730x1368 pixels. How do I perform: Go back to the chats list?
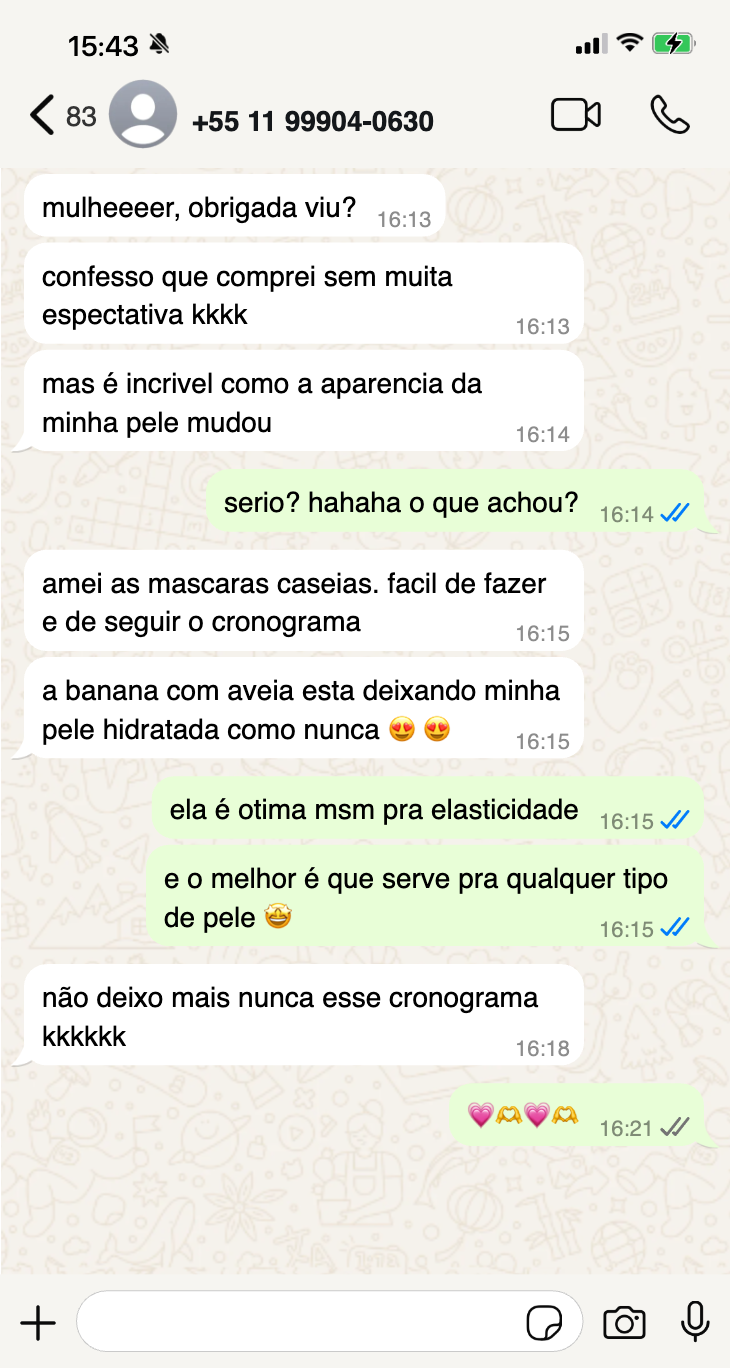42,116
